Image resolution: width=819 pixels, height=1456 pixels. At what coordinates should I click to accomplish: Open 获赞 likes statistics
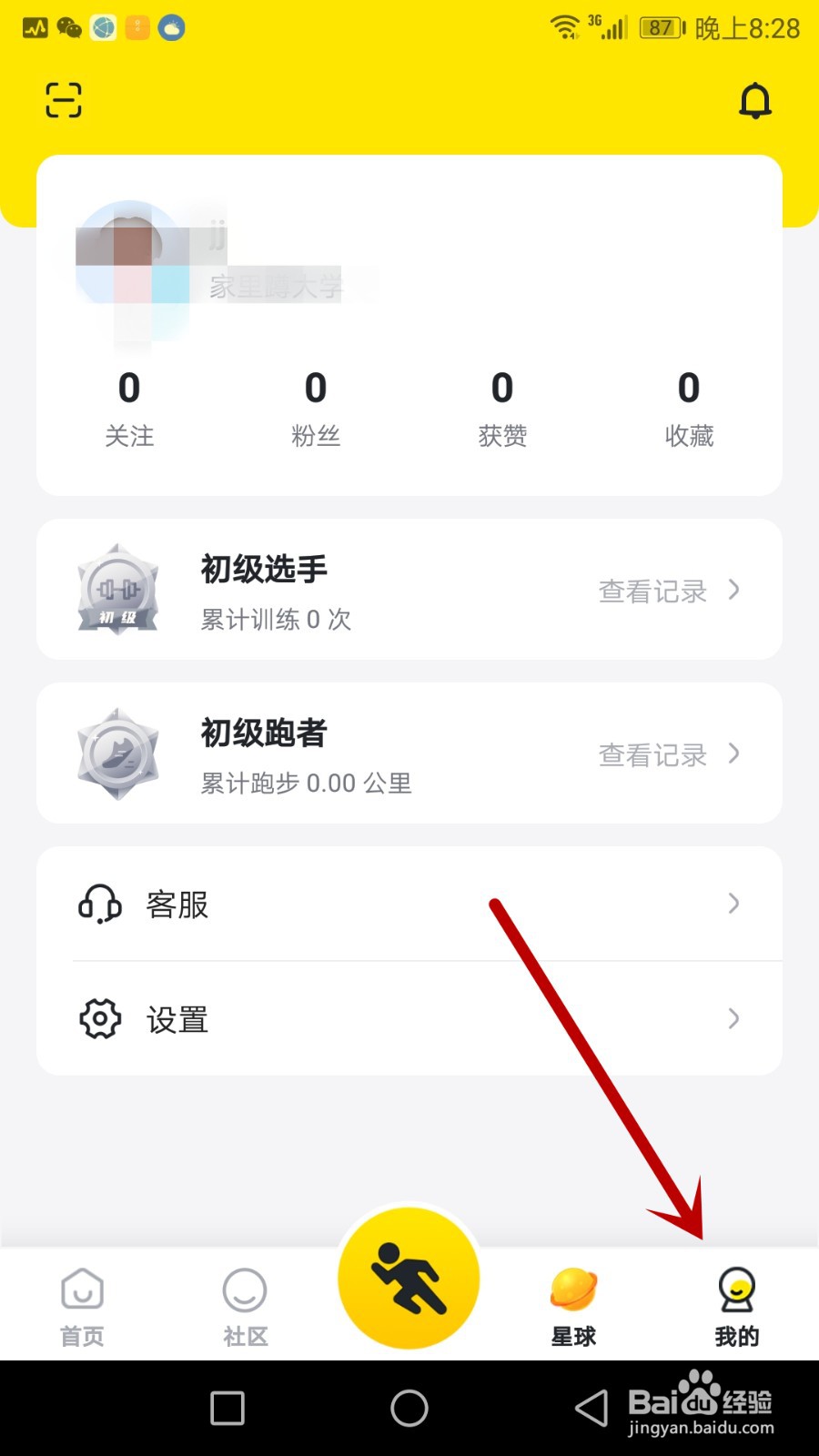tap(502, 408)
